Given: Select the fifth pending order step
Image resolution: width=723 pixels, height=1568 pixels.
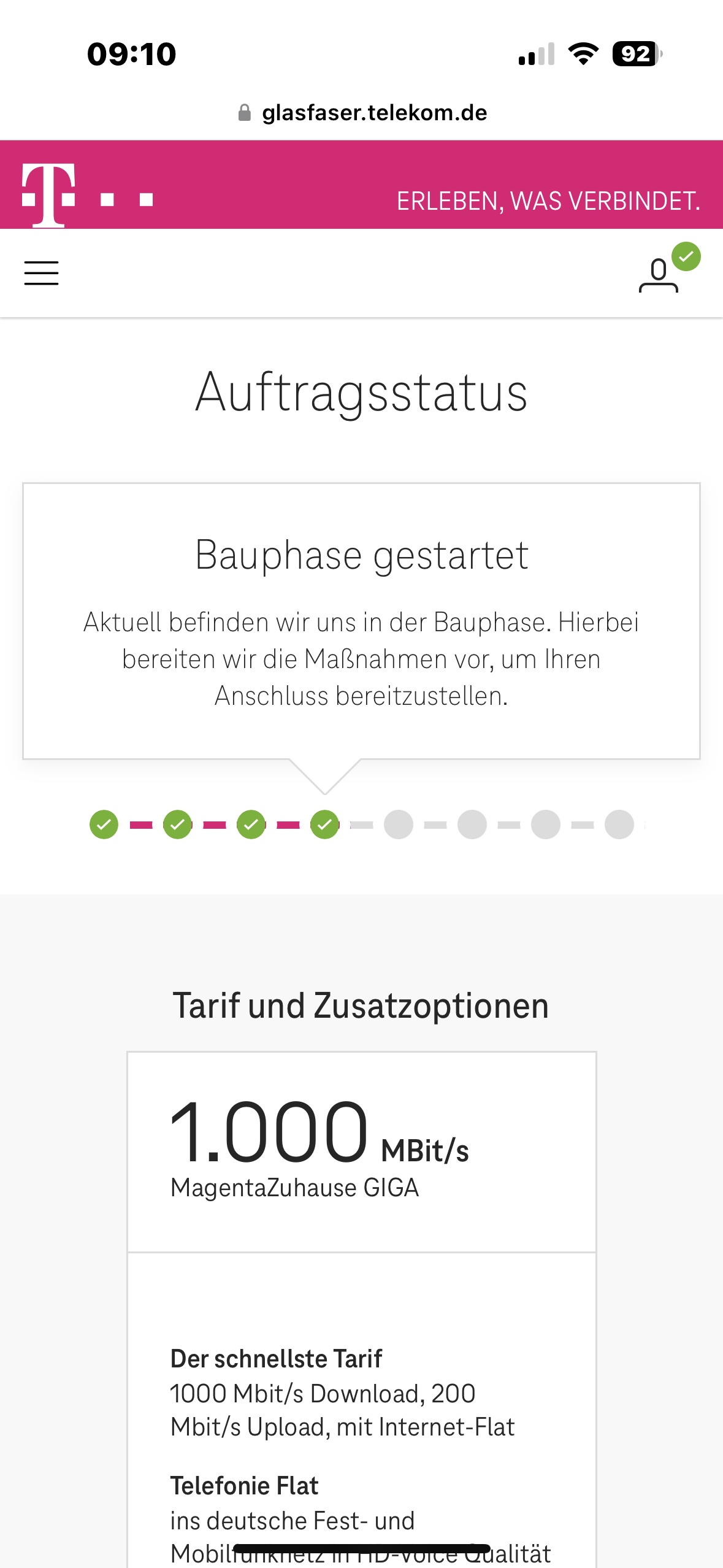Looking at the screenshot, I should click(399, 824).
